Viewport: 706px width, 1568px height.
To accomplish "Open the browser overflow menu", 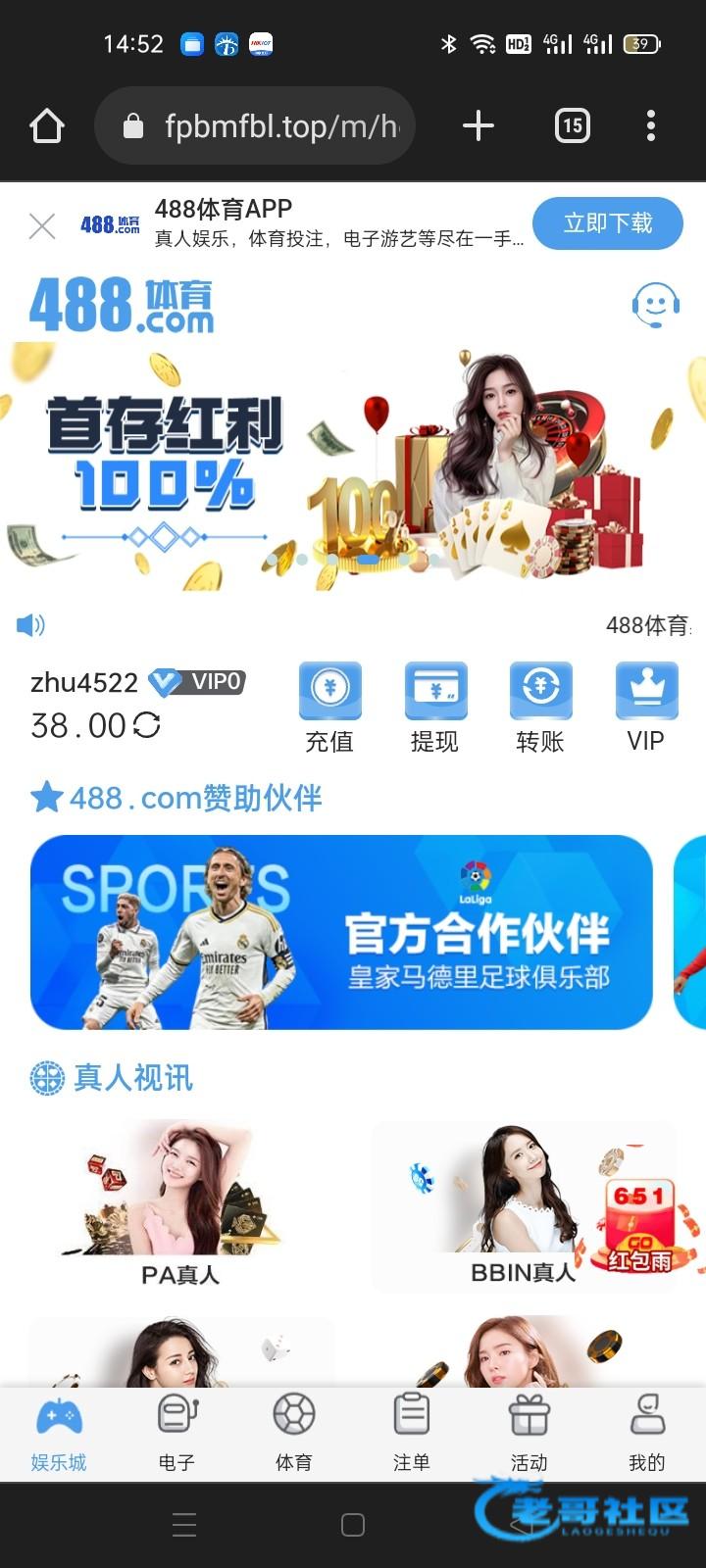I will coord(651,125).
